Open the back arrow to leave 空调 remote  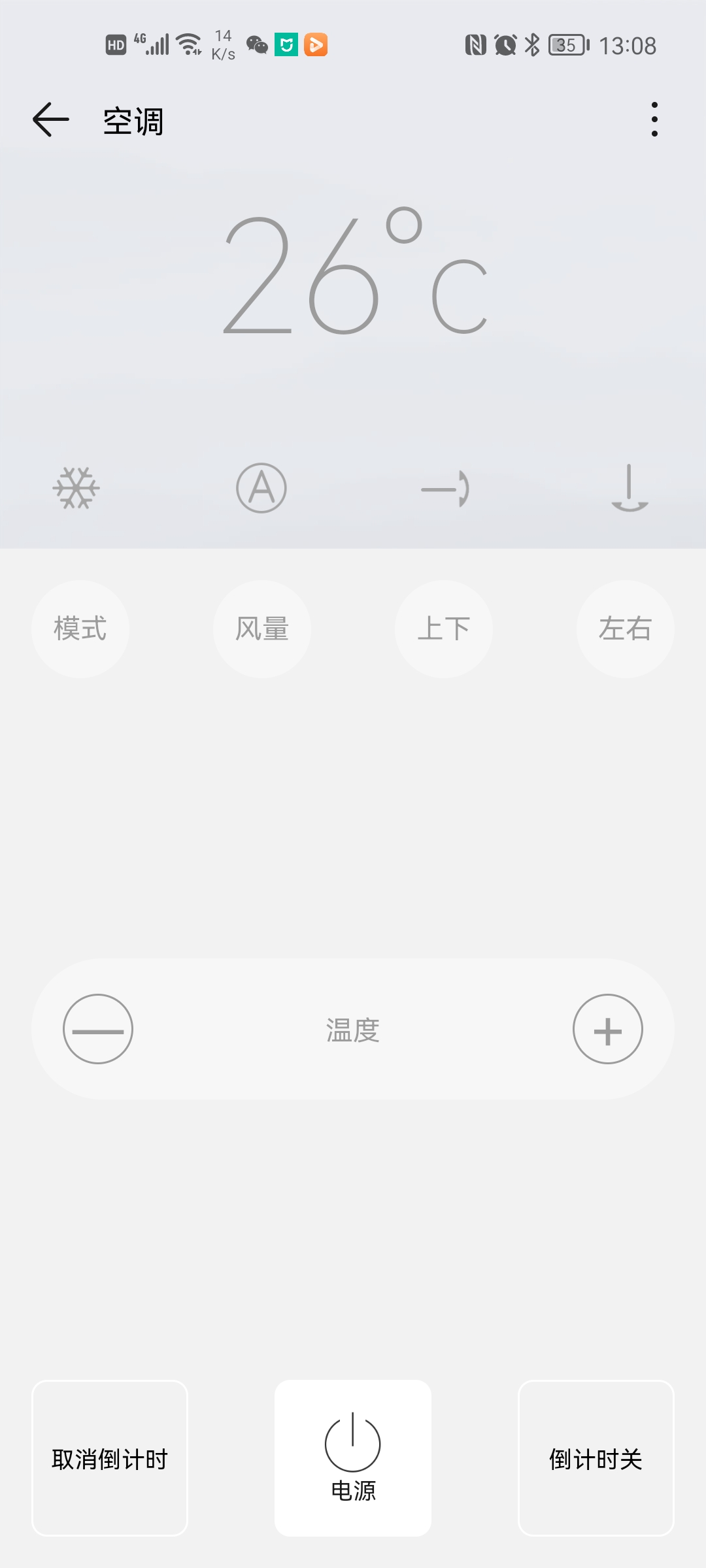[50, 120]
